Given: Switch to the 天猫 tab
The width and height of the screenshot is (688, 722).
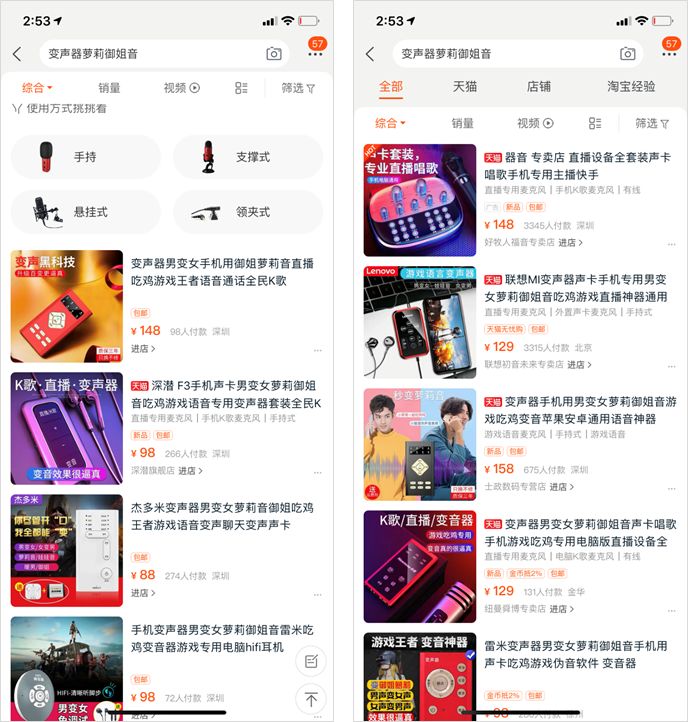Looking at the screenshot, I should pos(465,86).
